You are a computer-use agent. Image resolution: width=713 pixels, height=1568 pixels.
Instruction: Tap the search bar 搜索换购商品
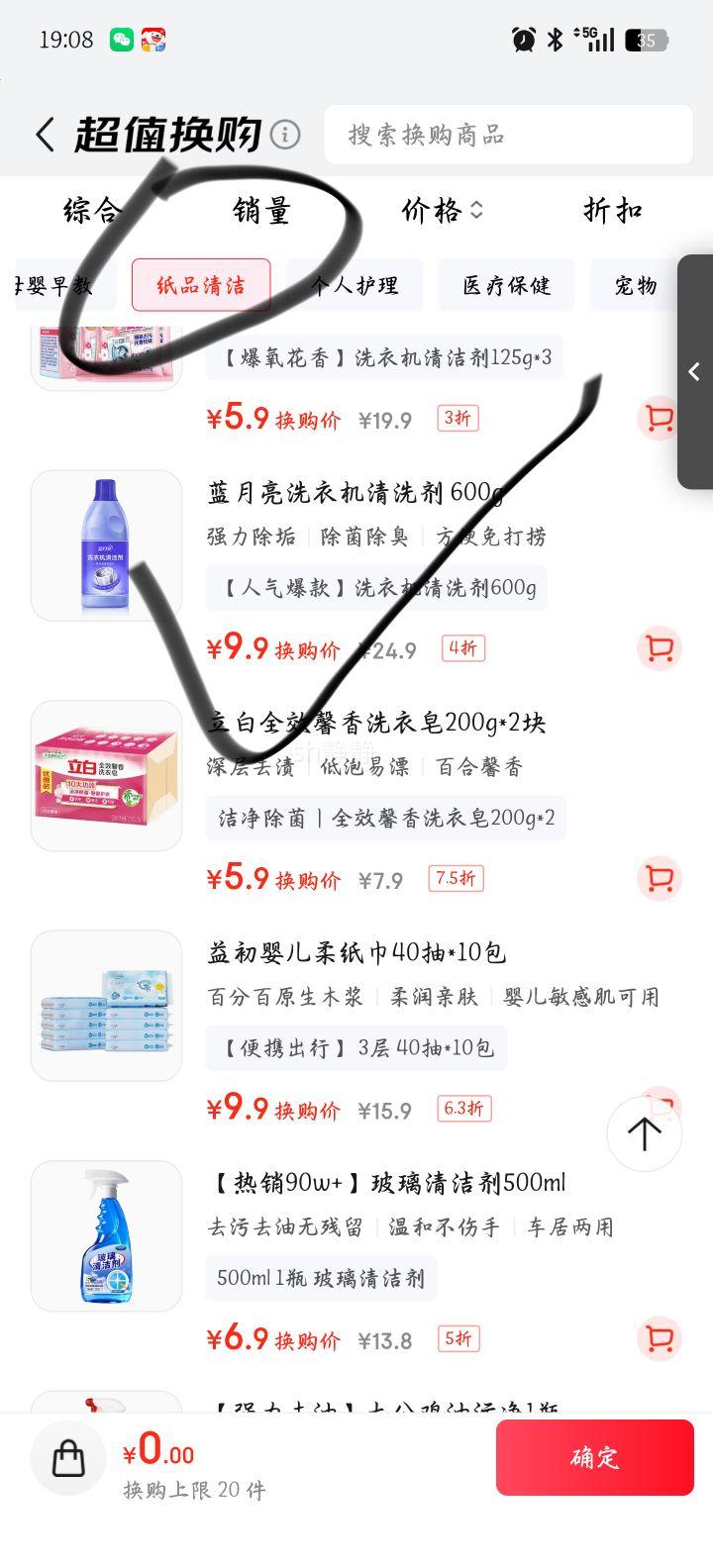[x=506, y=134]
